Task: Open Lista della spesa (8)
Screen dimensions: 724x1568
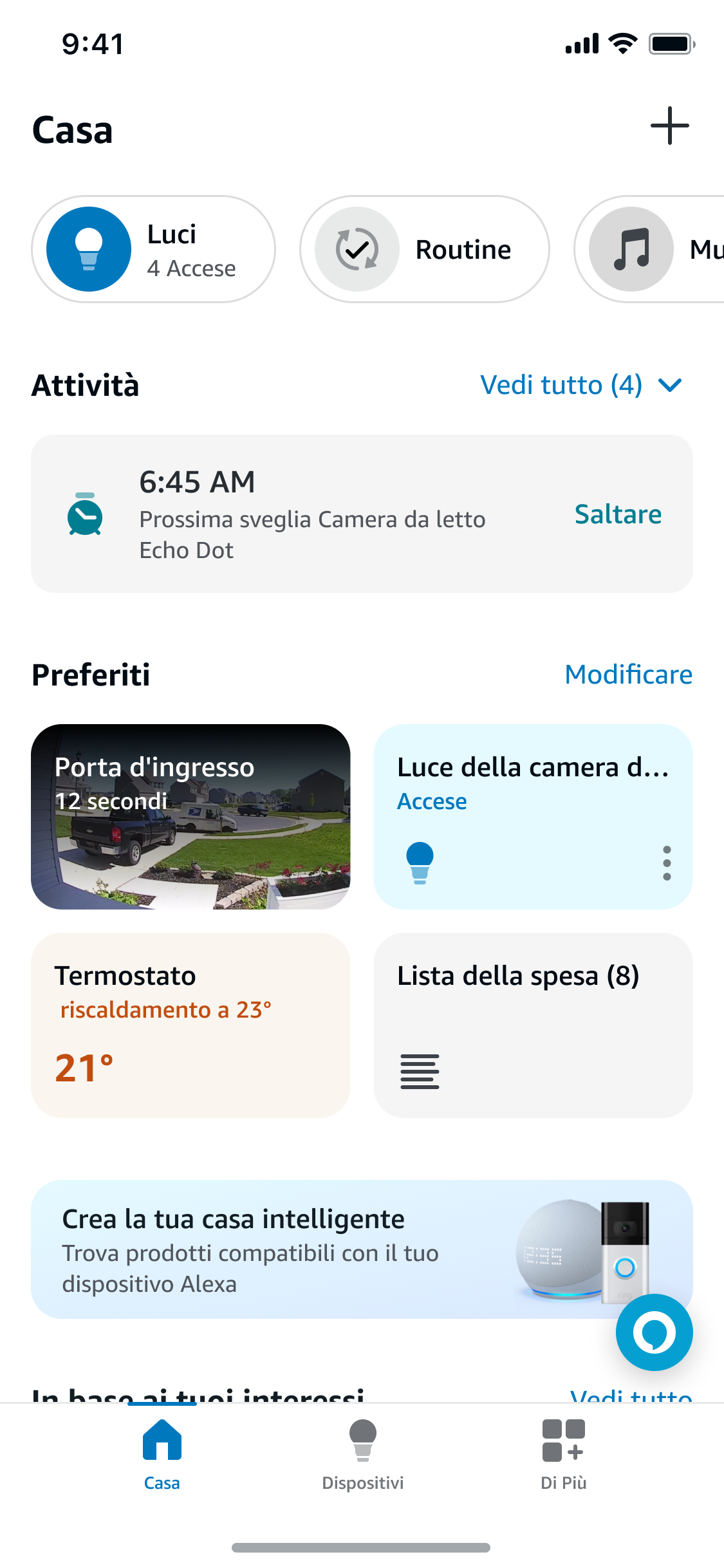Action: pos(533,1025)
